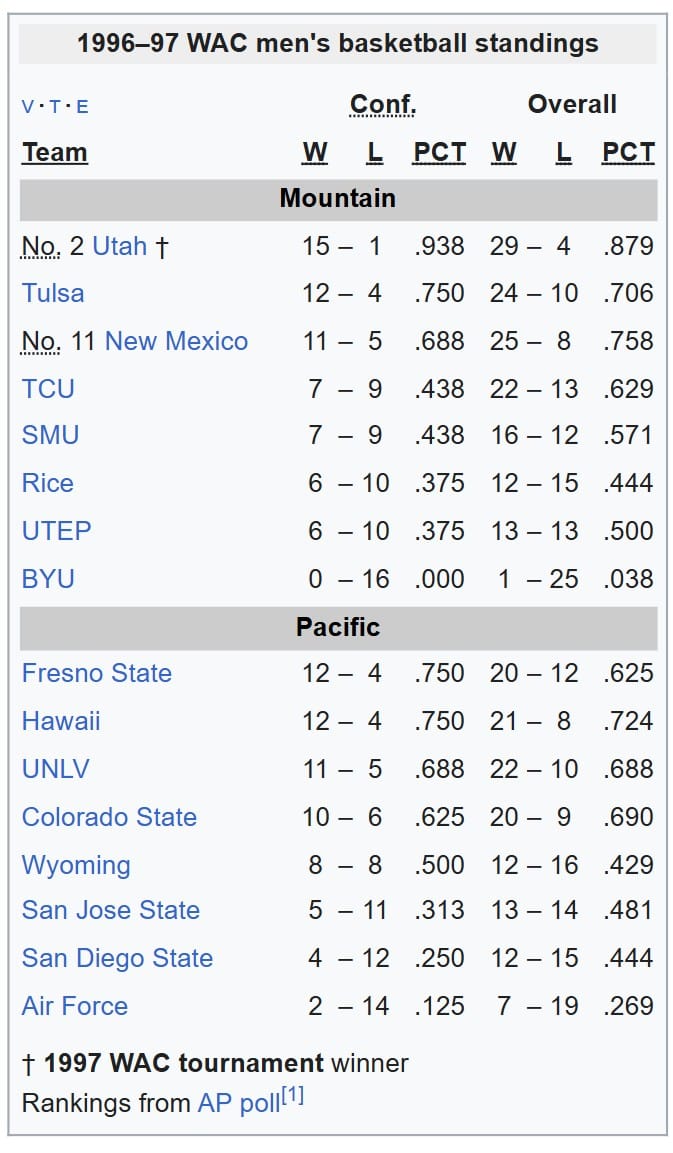The image size is (673, 1153).
Task: Open the Colorado State link
Action: click(109, 817)
